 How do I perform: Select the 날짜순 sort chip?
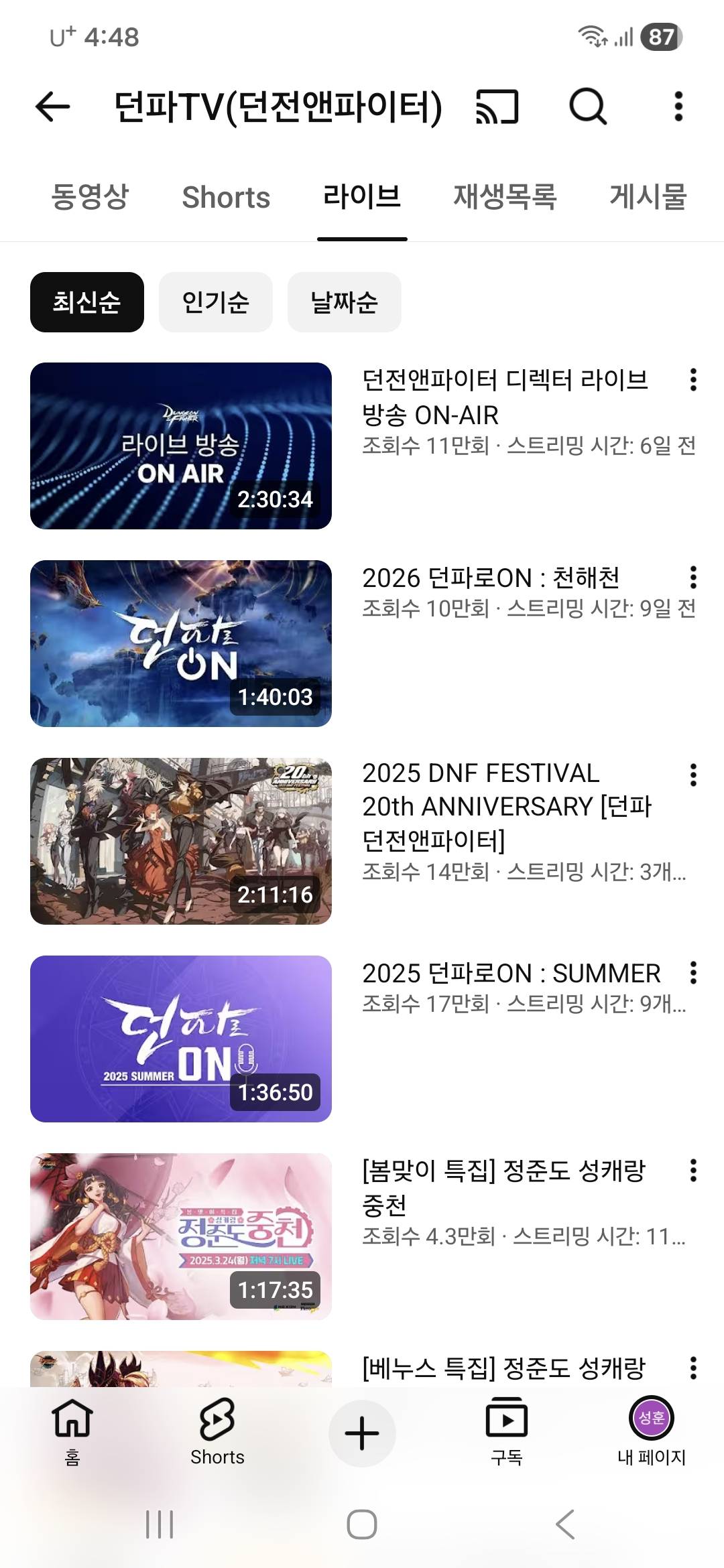[344, 302]
